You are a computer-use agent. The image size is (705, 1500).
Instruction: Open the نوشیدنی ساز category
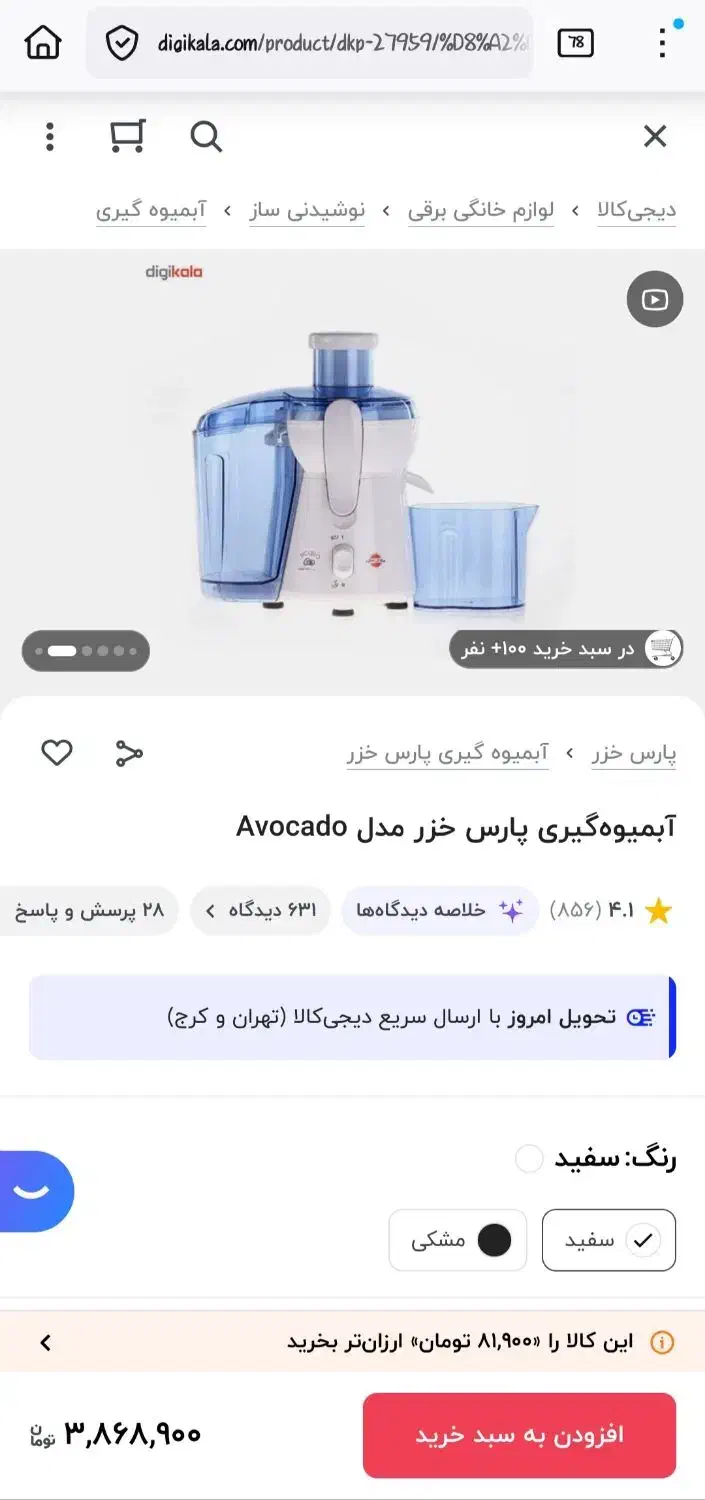click(307, 210)
